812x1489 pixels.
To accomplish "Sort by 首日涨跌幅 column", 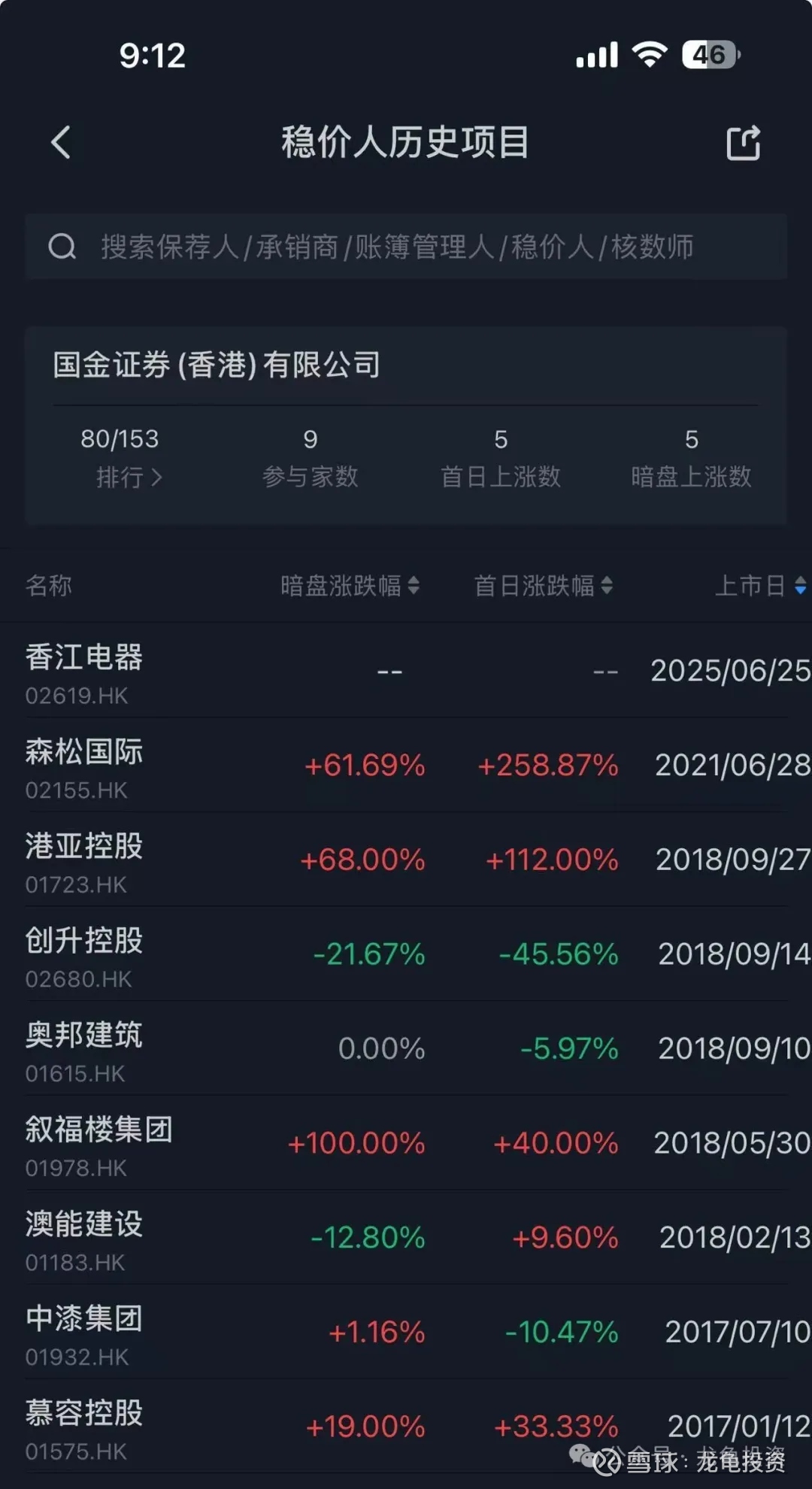I will click(543, 585).
